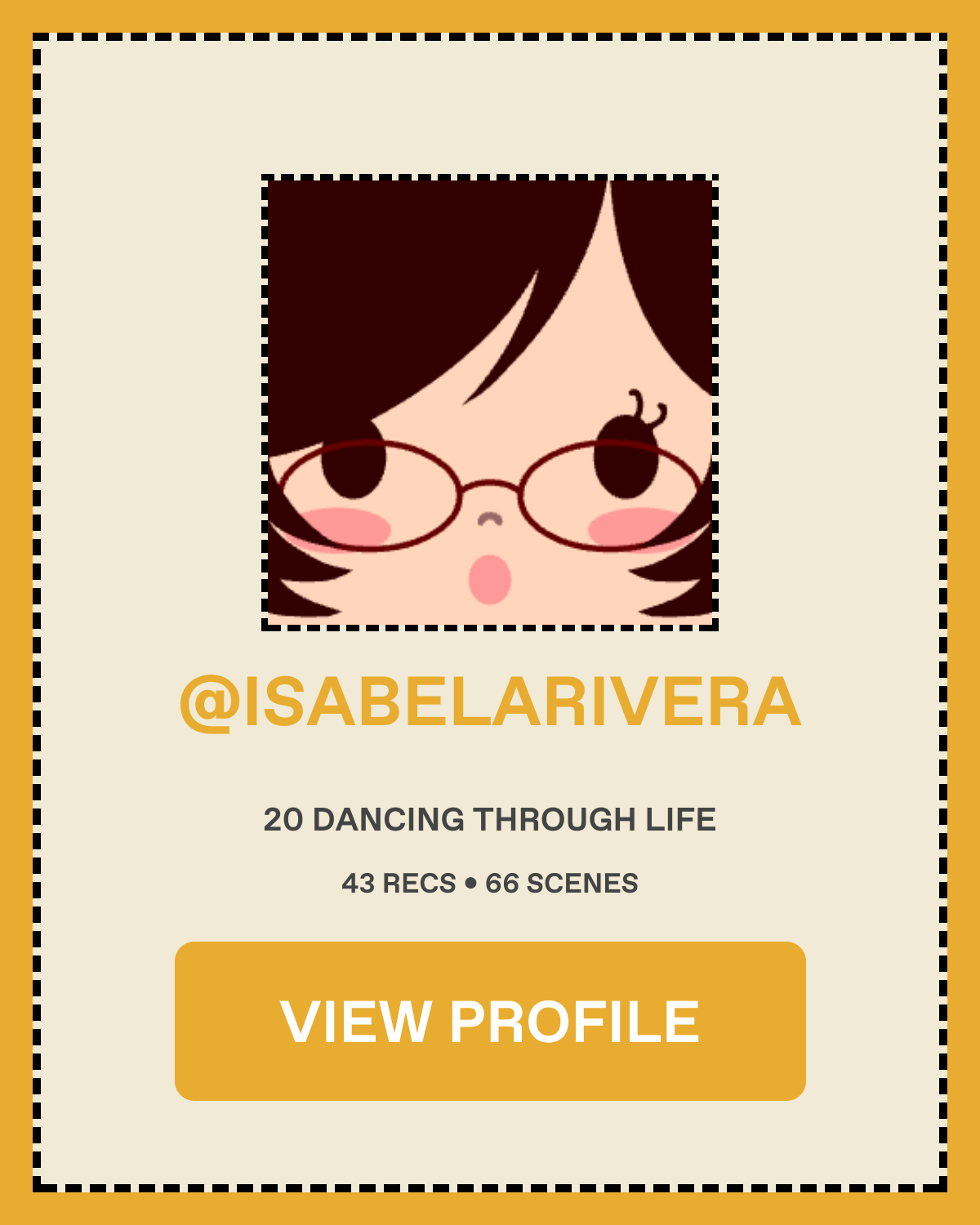Open Isabela Rivera's avatar picture
Viewport: 980px width, 1225px height.
tap(490, 402)
